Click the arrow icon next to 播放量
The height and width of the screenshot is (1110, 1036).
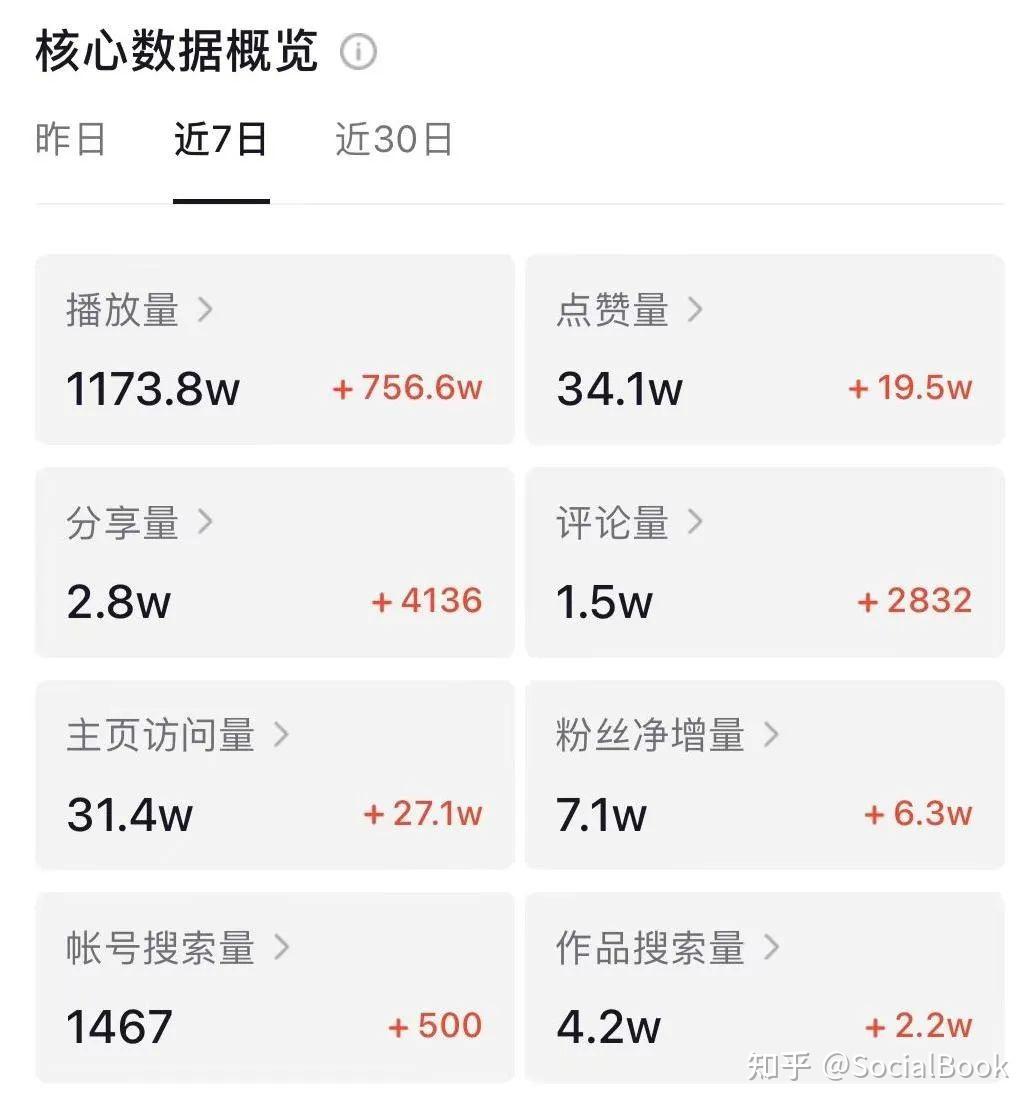click(x=207, y=310)
